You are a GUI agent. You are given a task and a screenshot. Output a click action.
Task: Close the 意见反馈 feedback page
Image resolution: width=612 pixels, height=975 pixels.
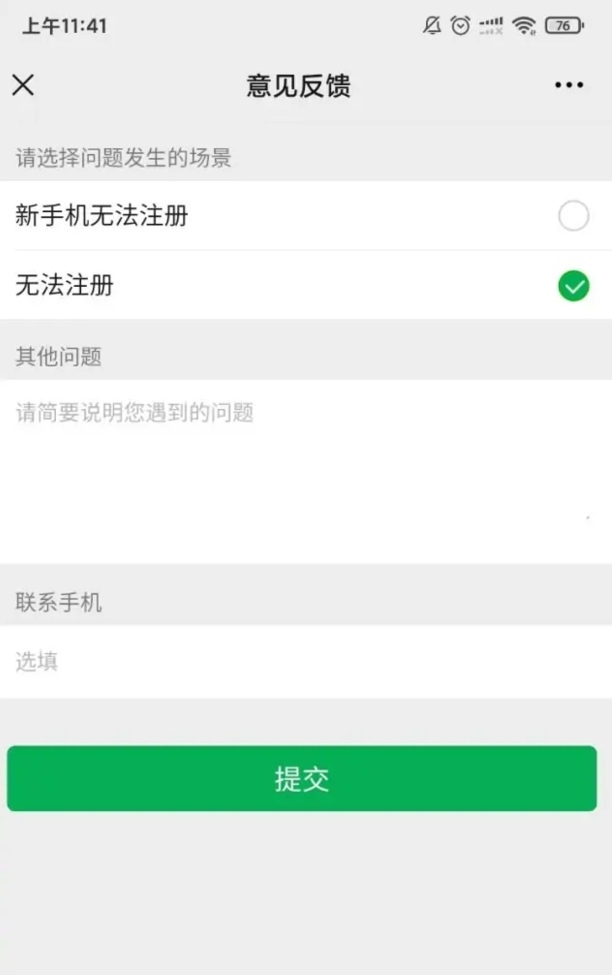pyautogui.click(x=23, y=85)
